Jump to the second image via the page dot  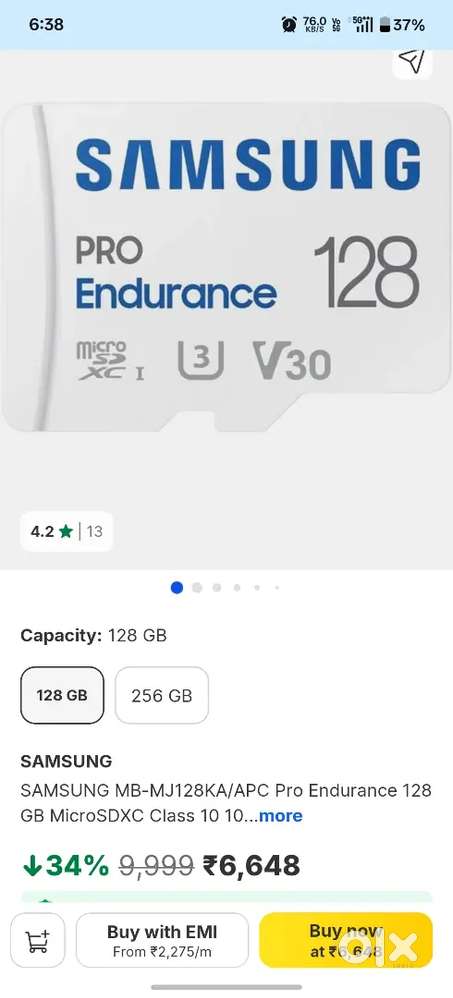click(197, 587)
